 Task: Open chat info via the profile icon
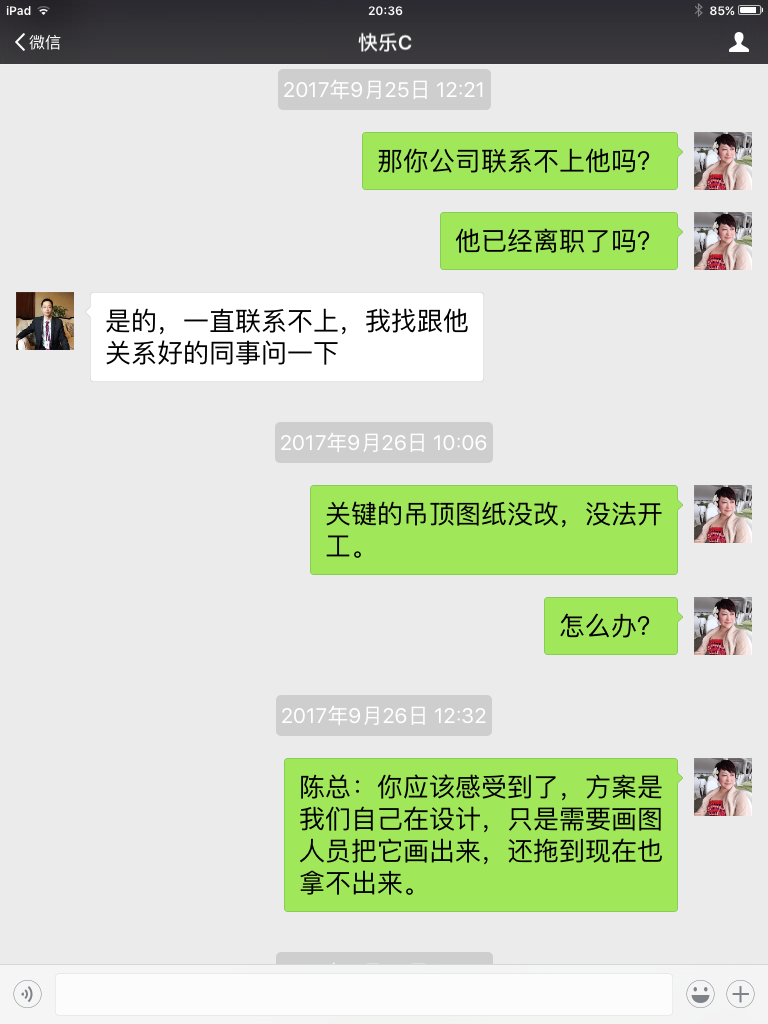738,42
